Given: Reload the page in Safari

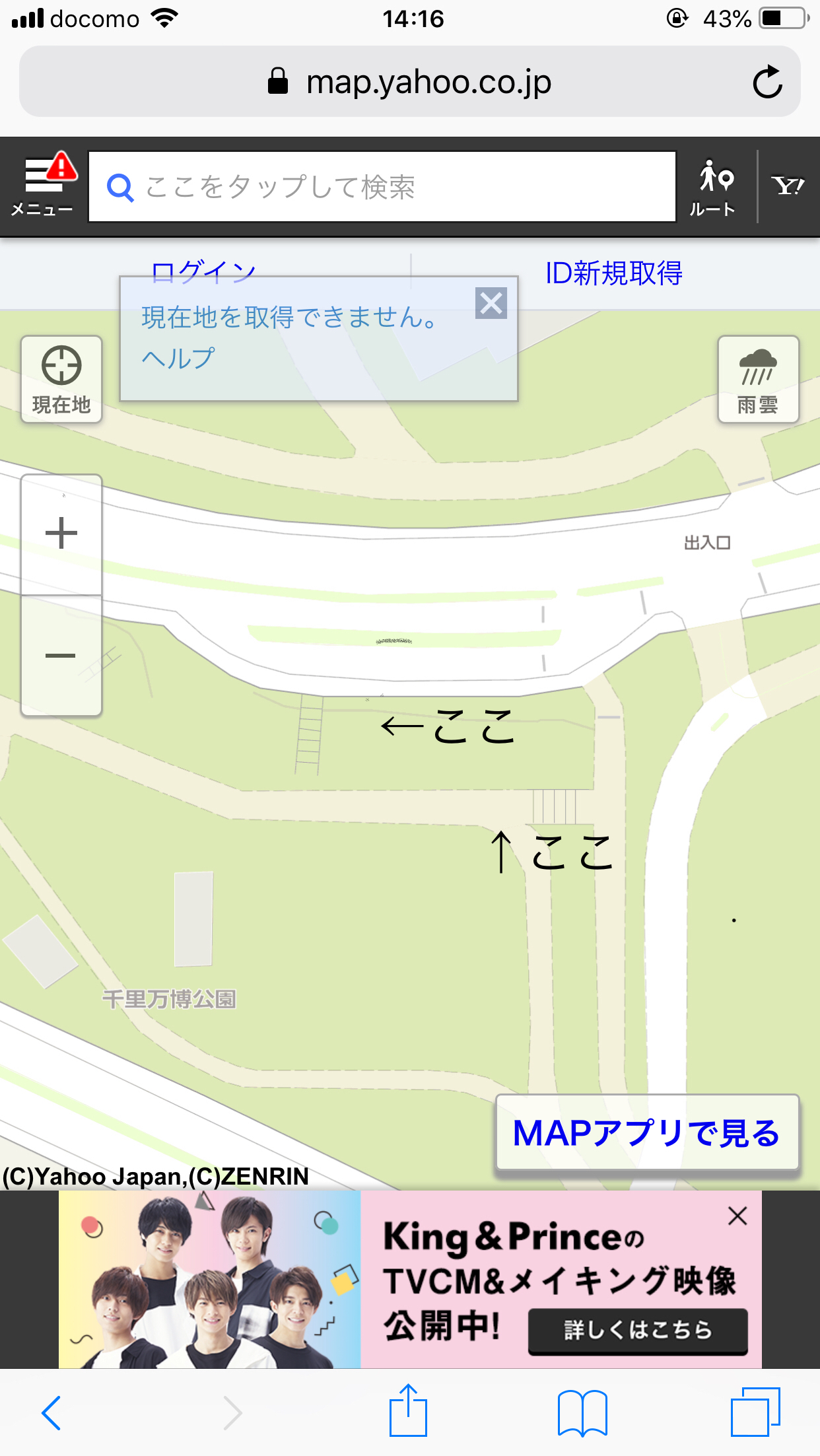Looking at the screenshot, I should [x=767, y=82].
